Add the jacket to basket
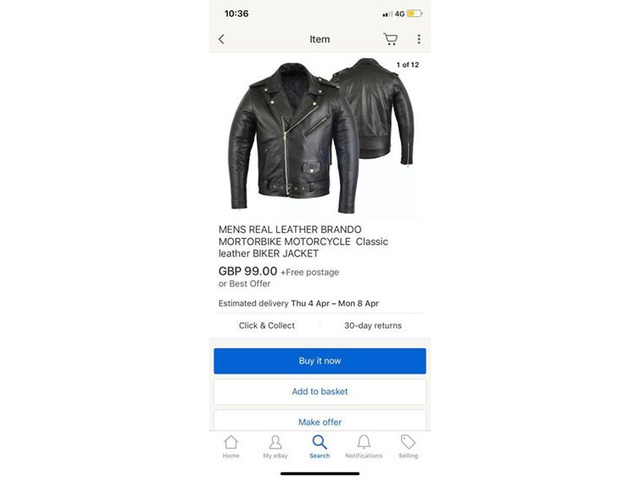640x480 pixels. 319,391
